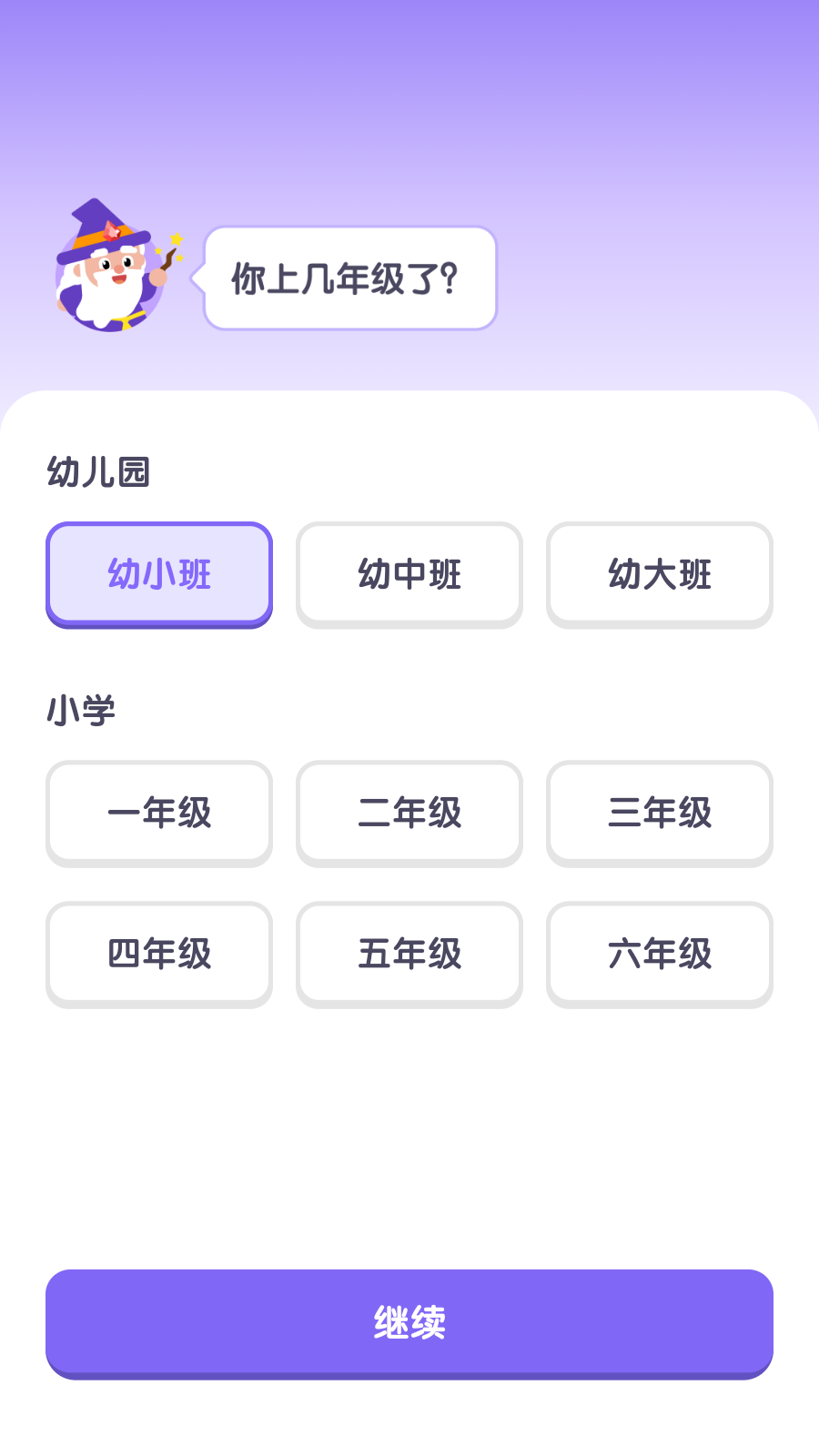Screen dimensions: 819x1456
Task: Select 幼小班 in the kindergarten section
Action: coord(158,574)
